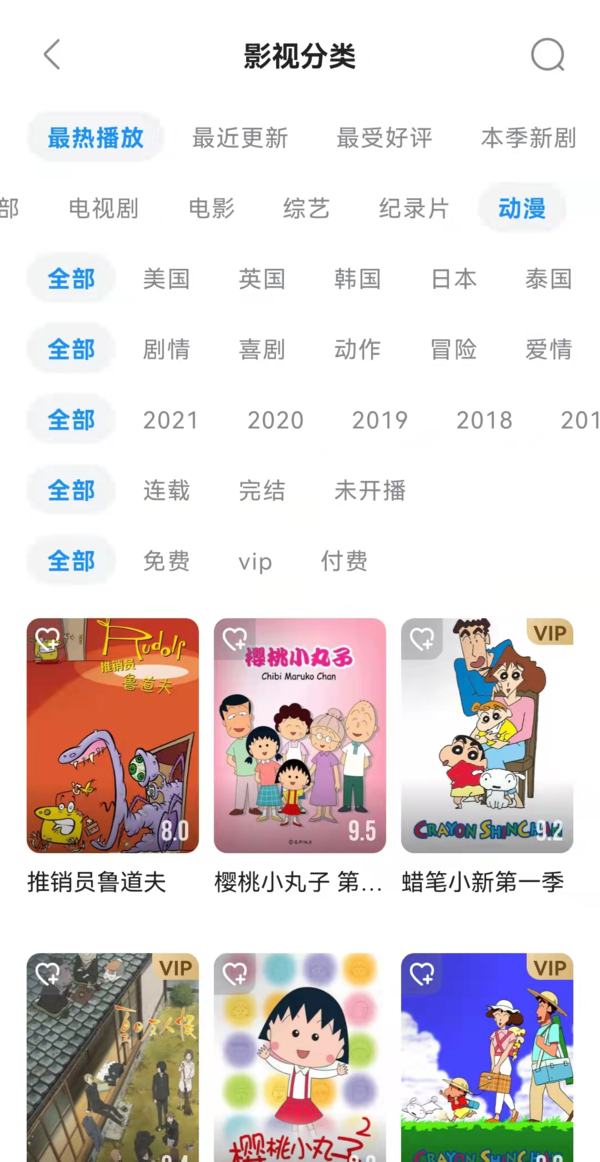
Task: Filter by 付费 content
Action: [x=344, y=561]
